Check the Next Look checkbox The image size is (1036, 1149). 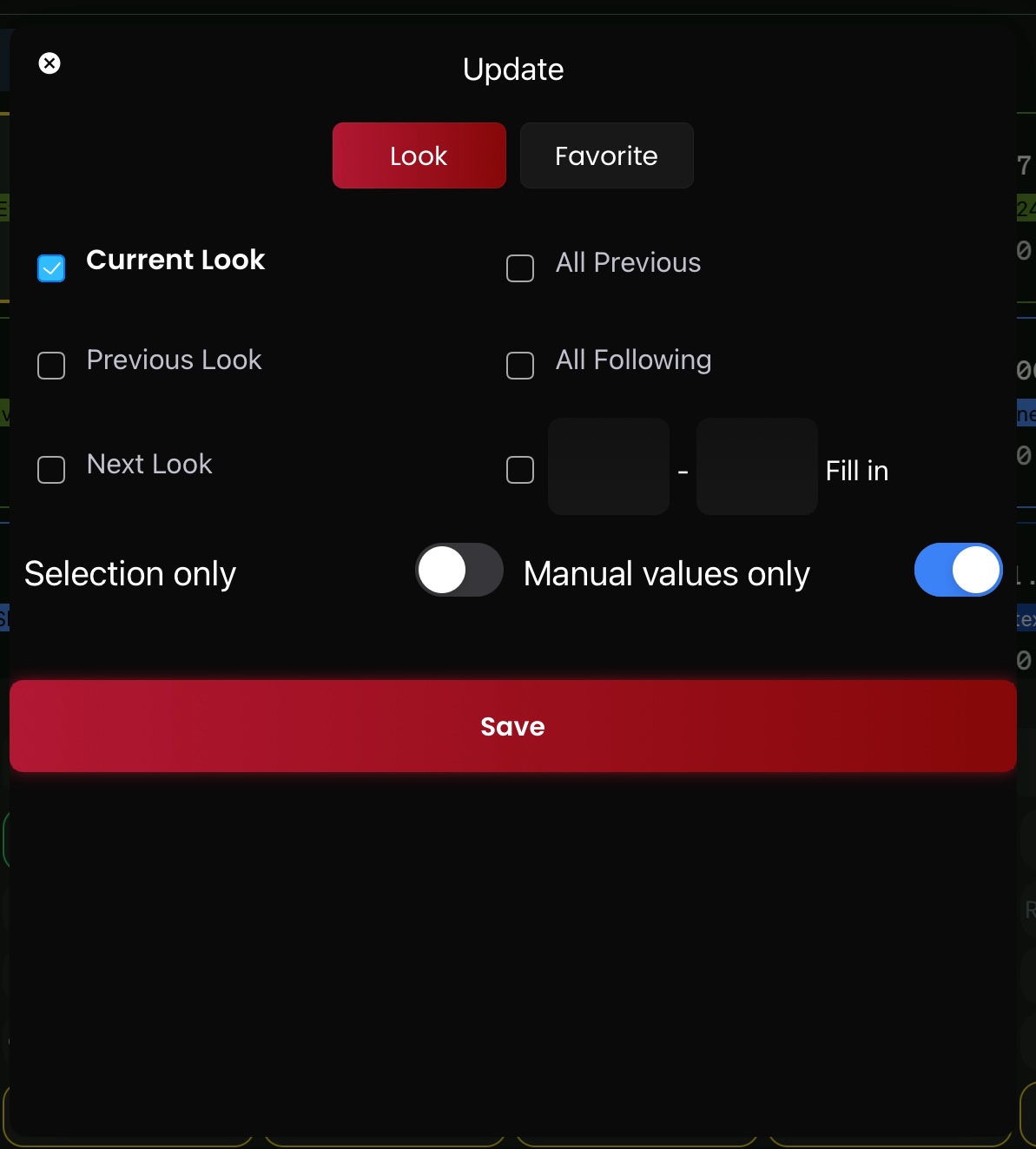click(51, 470)
